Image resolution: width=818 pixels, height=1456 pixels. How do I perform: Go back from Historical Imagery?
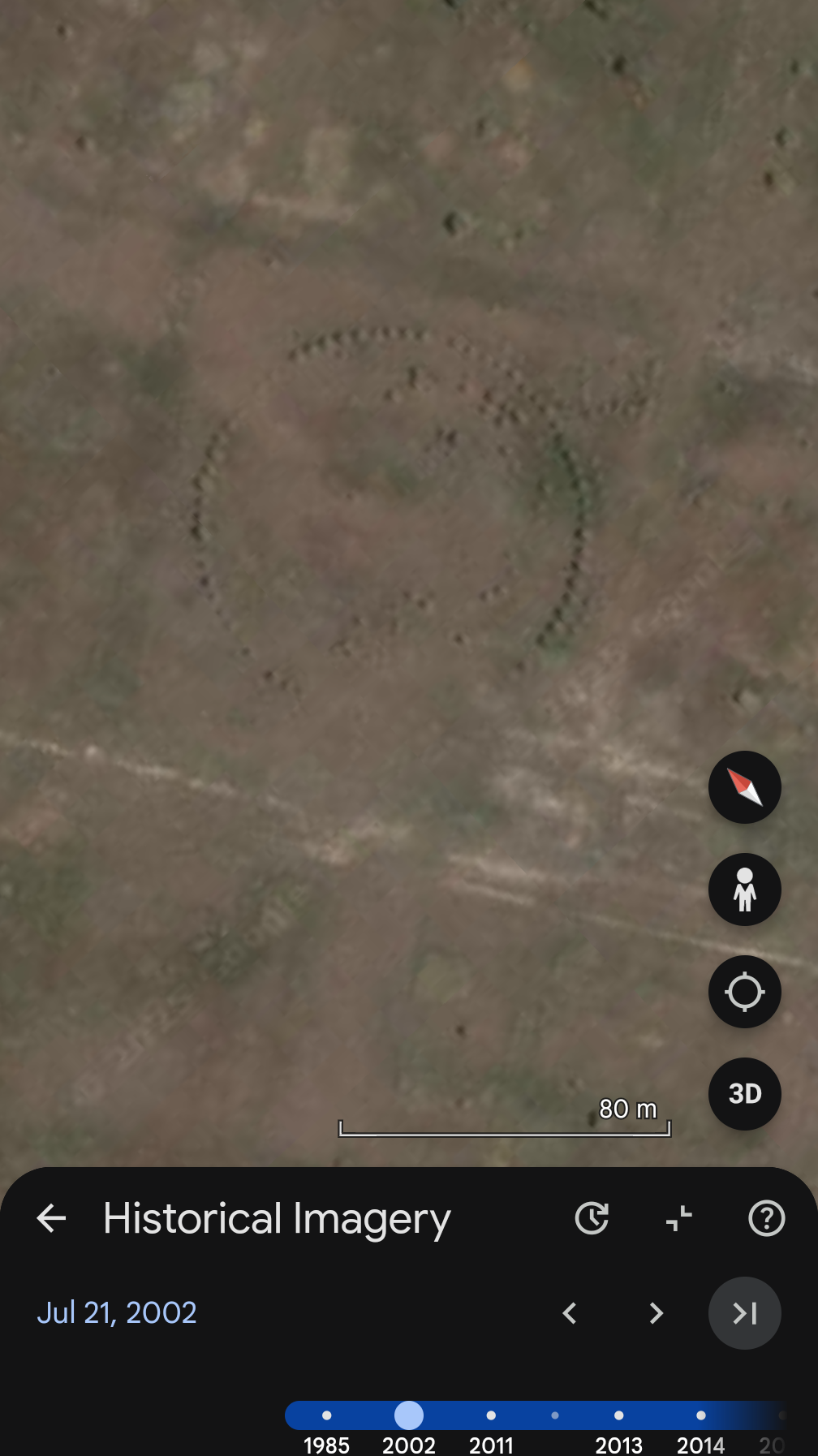52,1218
